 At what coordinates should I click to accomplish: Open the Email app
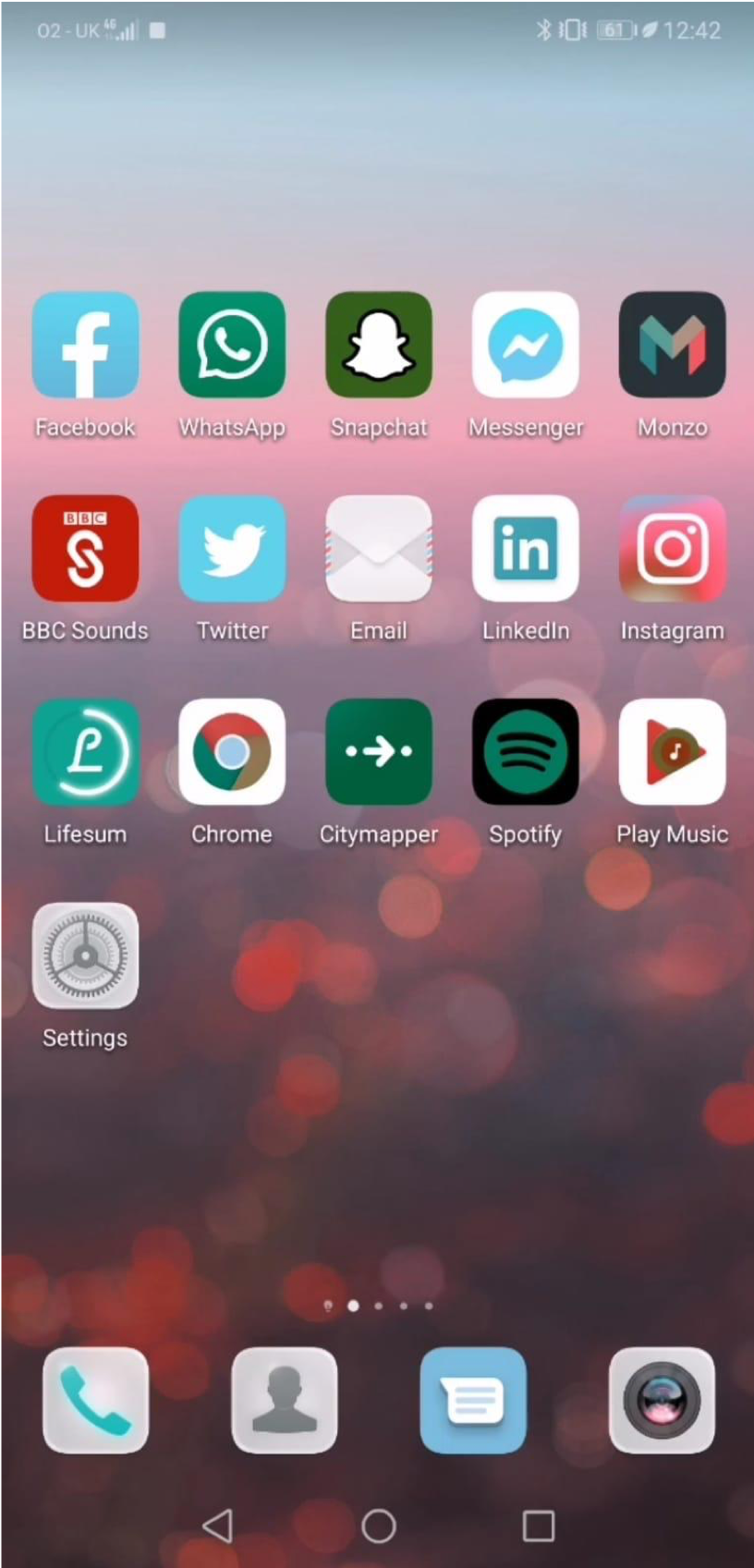click(379, 548)
